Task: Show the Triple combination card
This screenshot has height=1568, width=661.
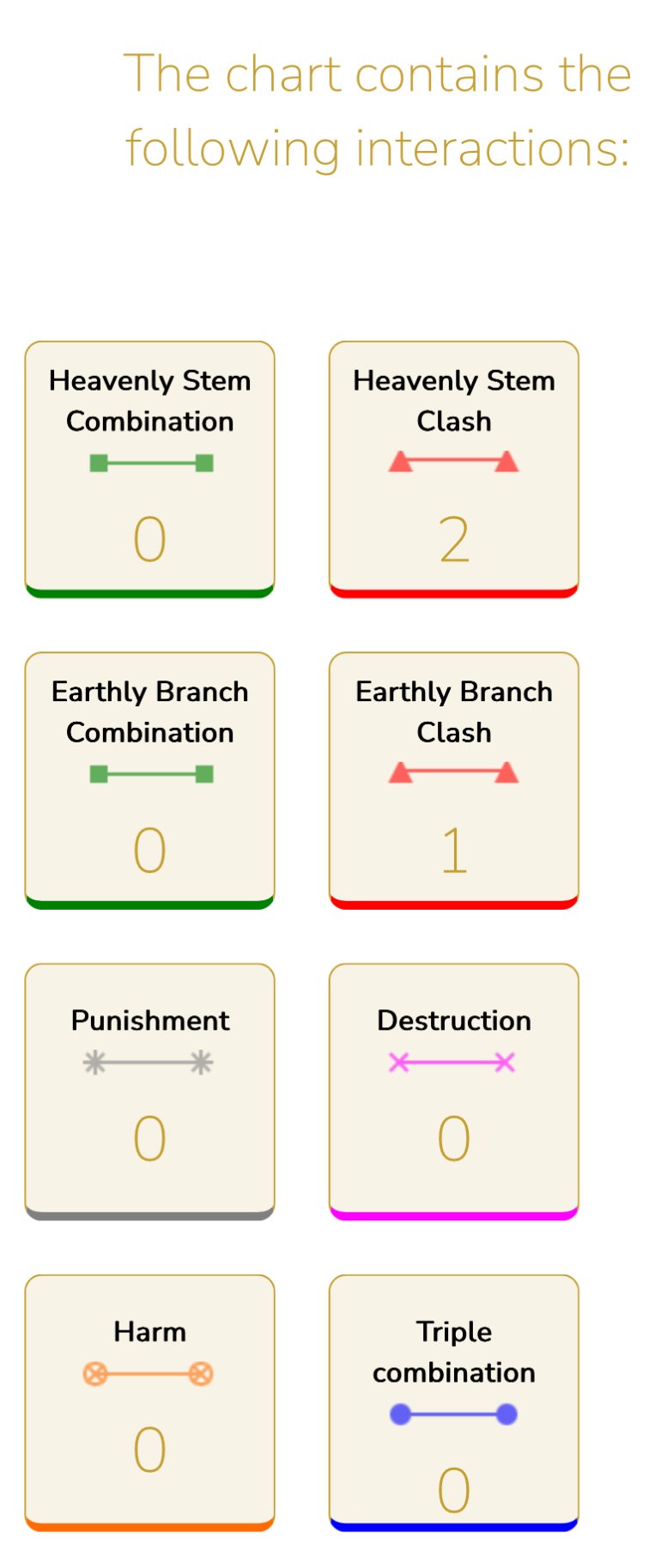Action: pos(453,1402)
